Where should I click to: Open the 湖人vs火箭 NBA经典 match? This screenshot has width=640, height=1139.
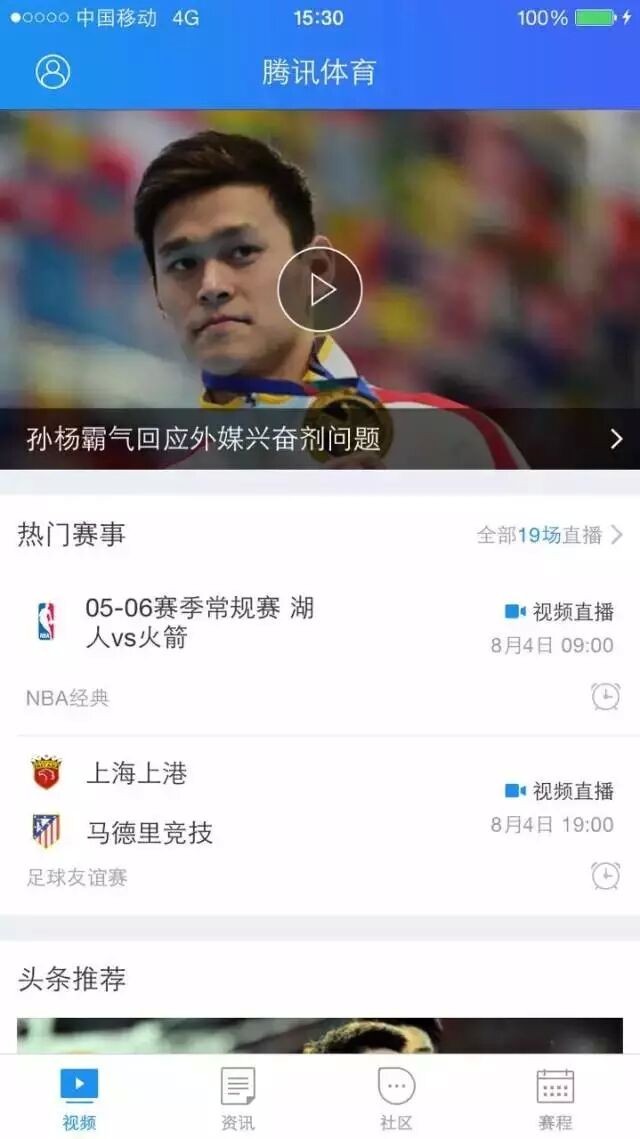[200, 623]
